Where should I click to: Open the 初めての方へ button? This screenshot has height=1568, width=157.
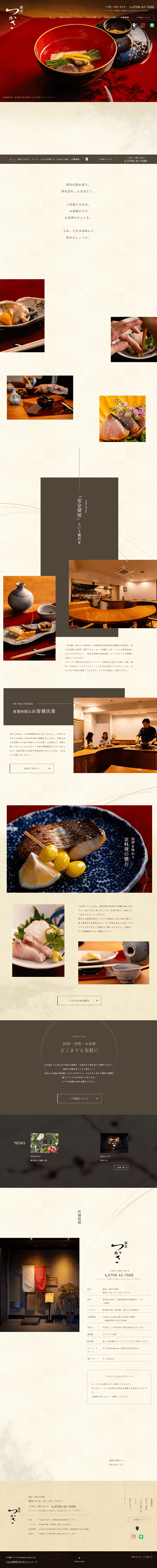coord(32,768)
